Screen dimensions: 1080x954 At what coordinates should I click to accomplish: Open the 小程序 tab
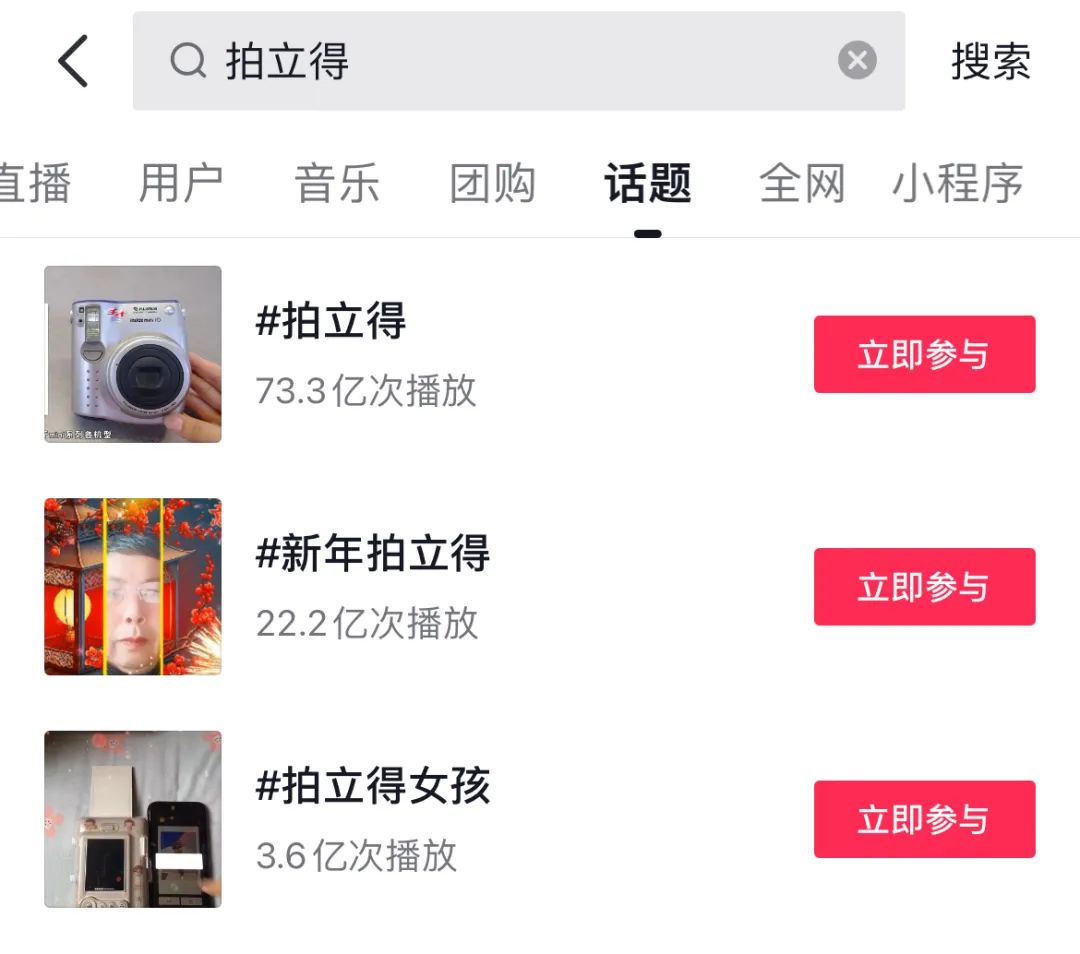958,184
